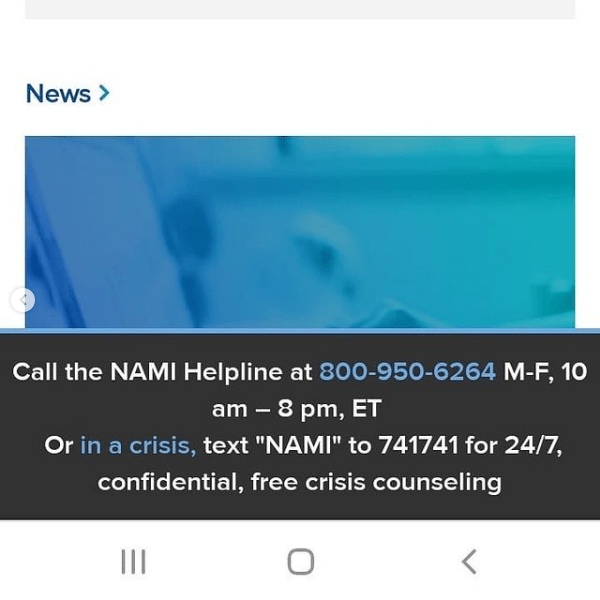The image size is (600, 600).
Task: Navigate back with the system back button
Action: tap(468, 561)
